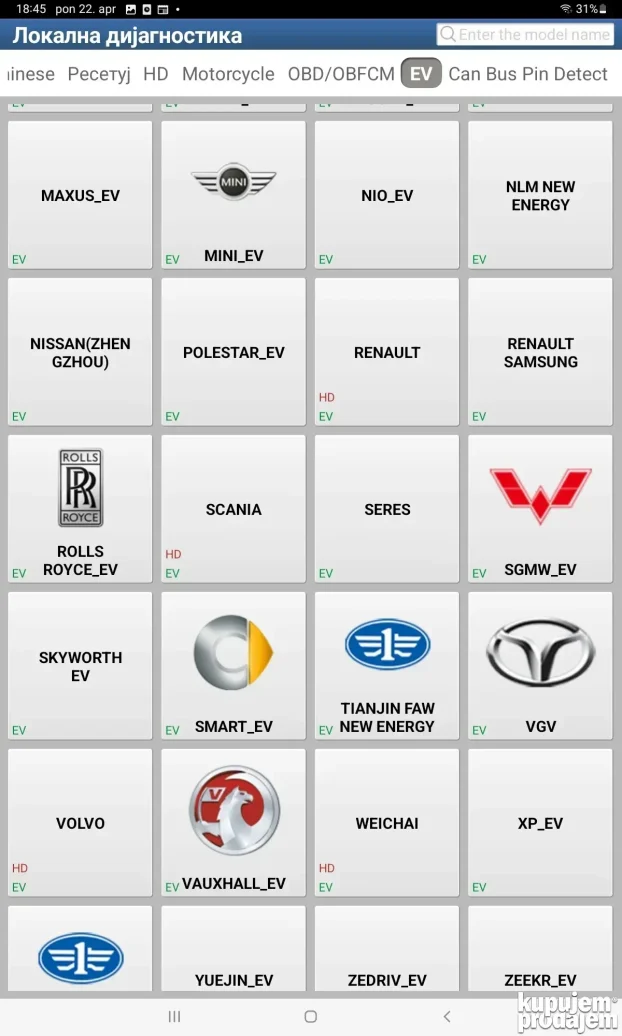
Task: Select the Can Bus Pin Detect tab
Action: click(527, 74)
